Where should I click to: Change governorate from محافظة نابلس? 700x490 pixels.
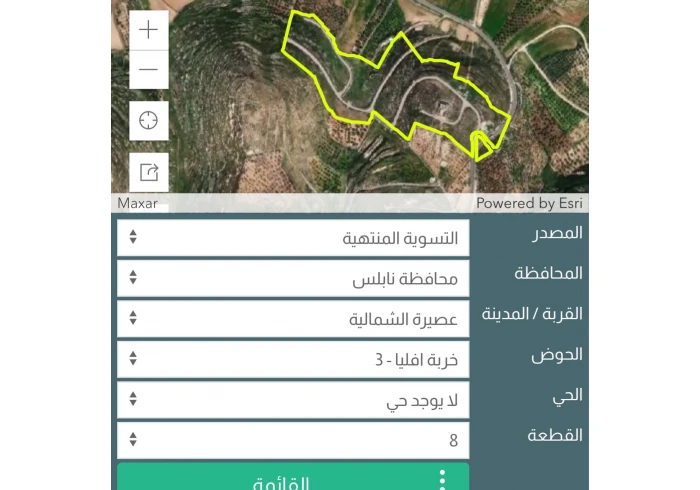293,278
